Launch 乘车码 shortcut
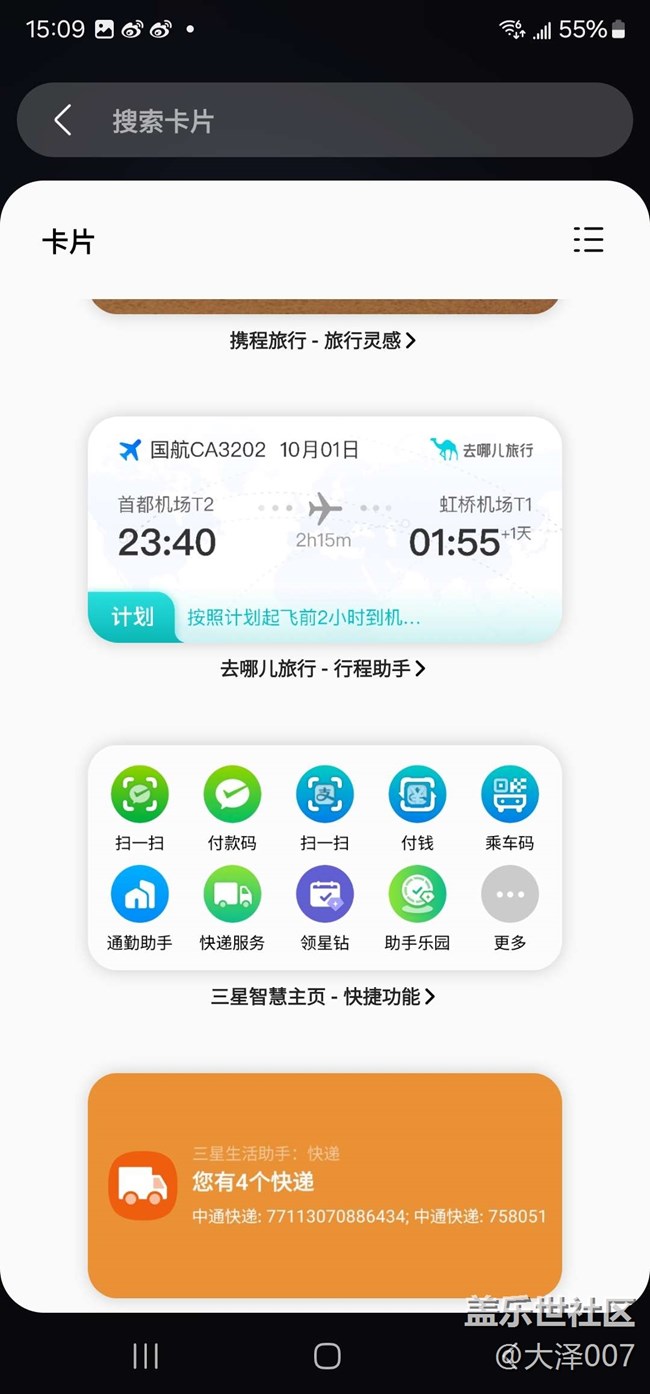 510,808
